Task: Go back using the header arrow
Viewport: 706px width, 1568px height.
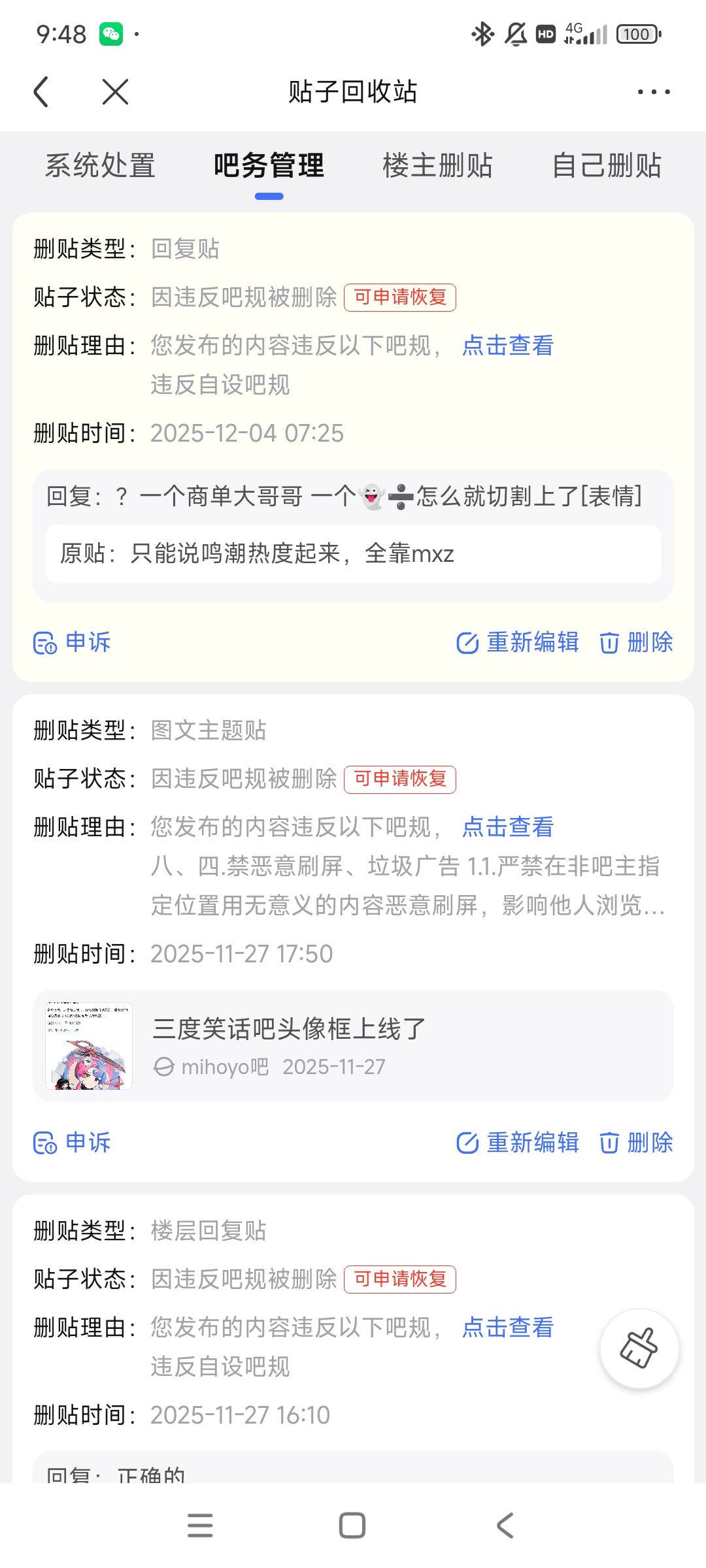Action: pos(42,91)
